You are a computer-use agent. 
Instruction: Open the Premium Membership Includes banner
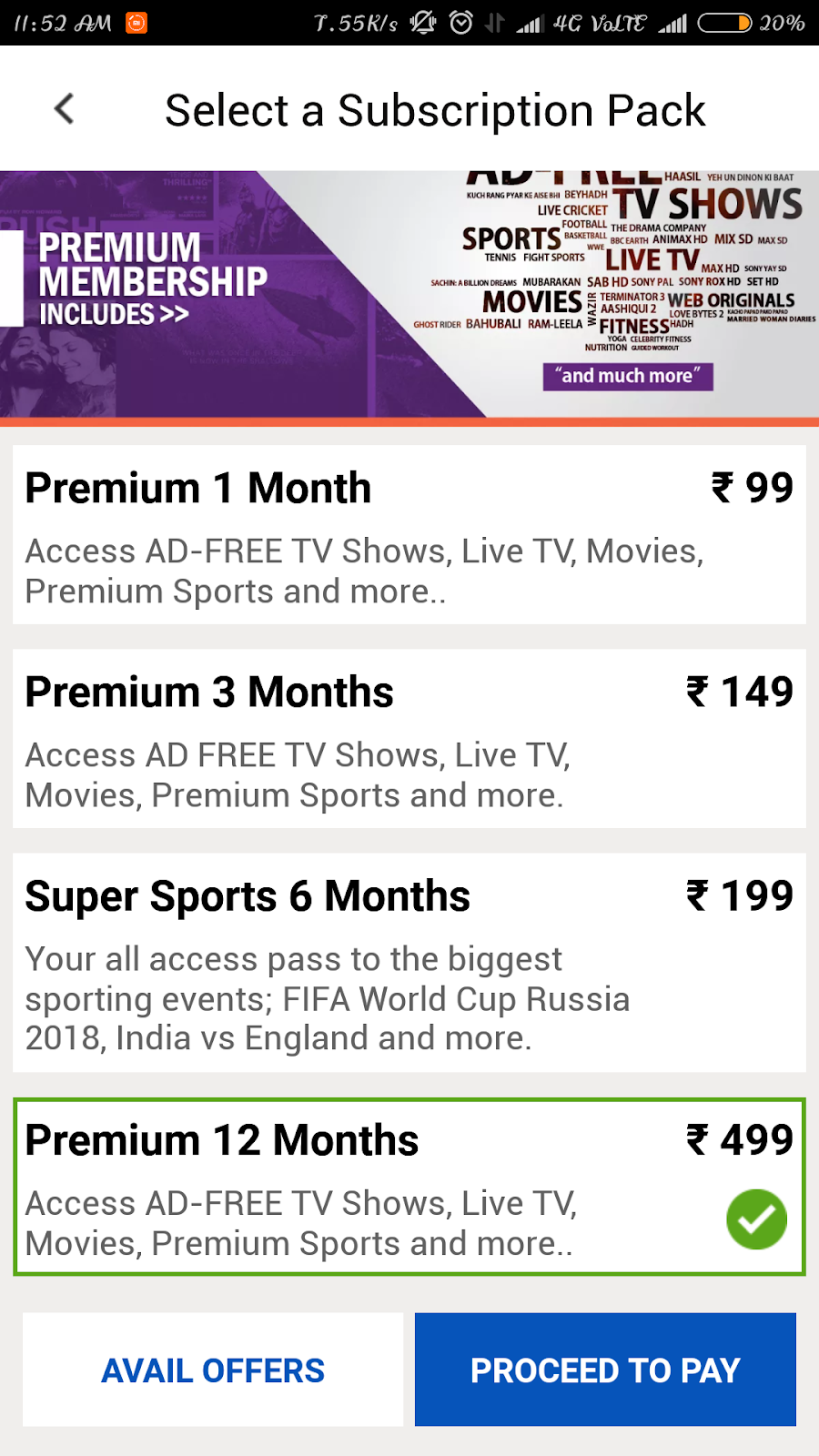pyautogui.click(x=409, y=294)
